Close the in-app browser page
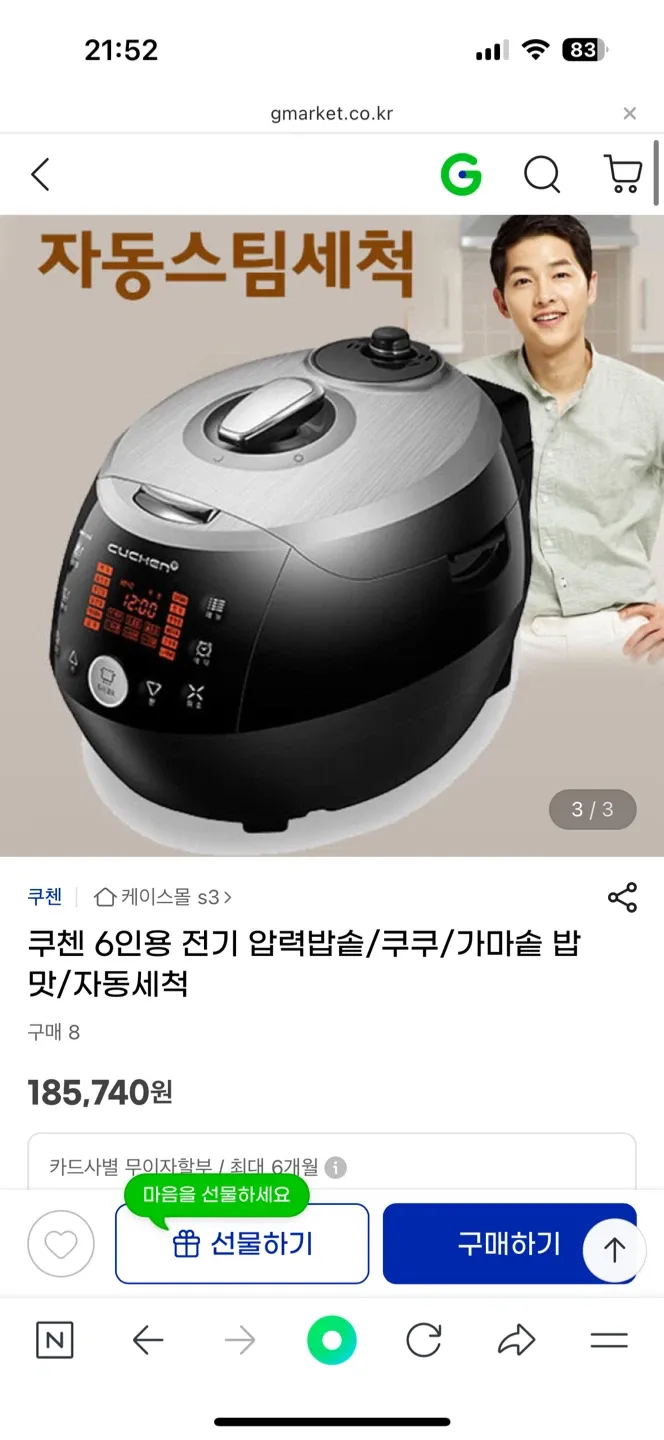This screenshot has height=1440, width=664. pyautogui.click(x=629, y=114)
